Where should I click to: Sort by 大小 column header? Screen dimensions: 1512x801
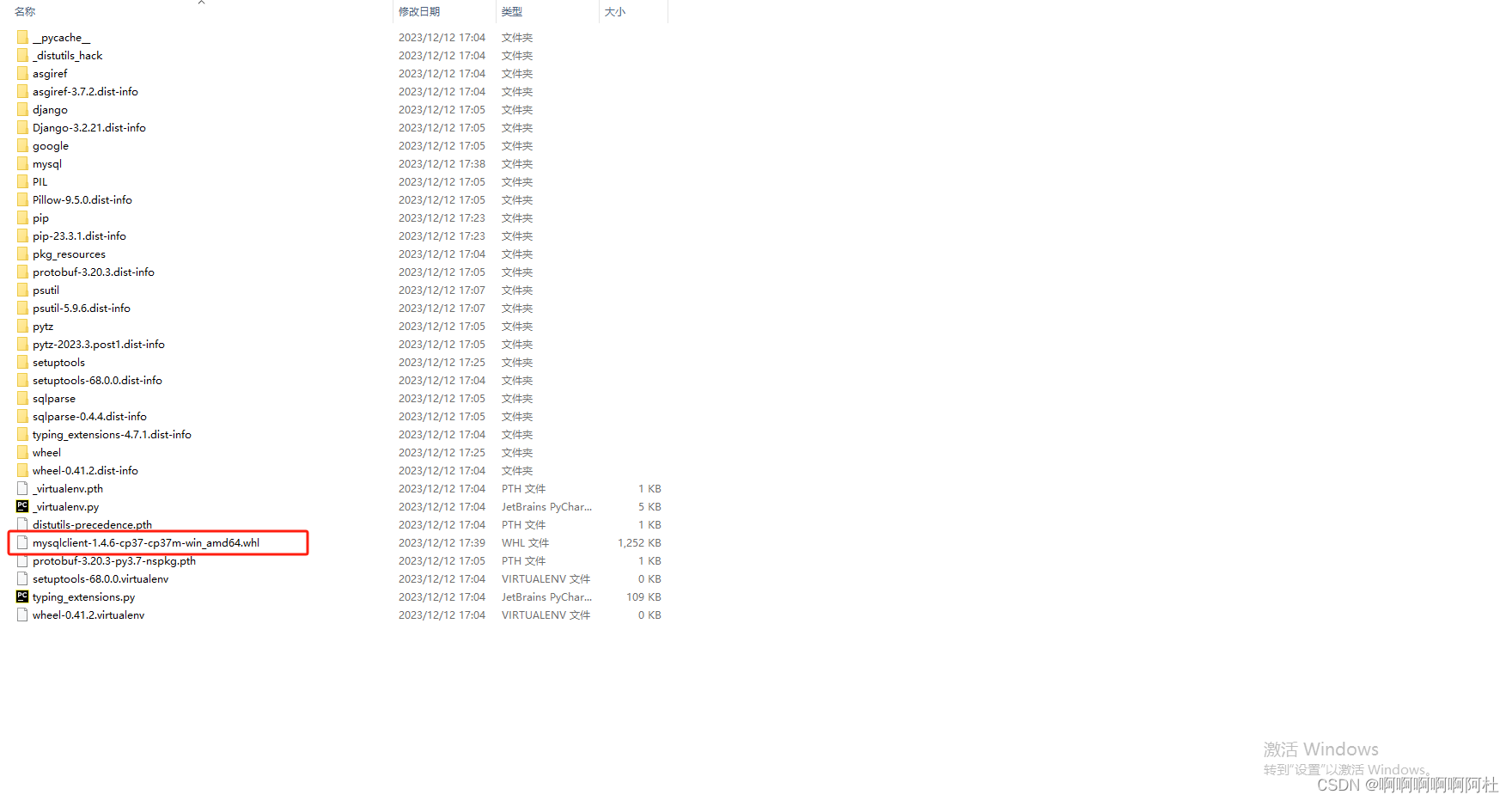[615, 12]
